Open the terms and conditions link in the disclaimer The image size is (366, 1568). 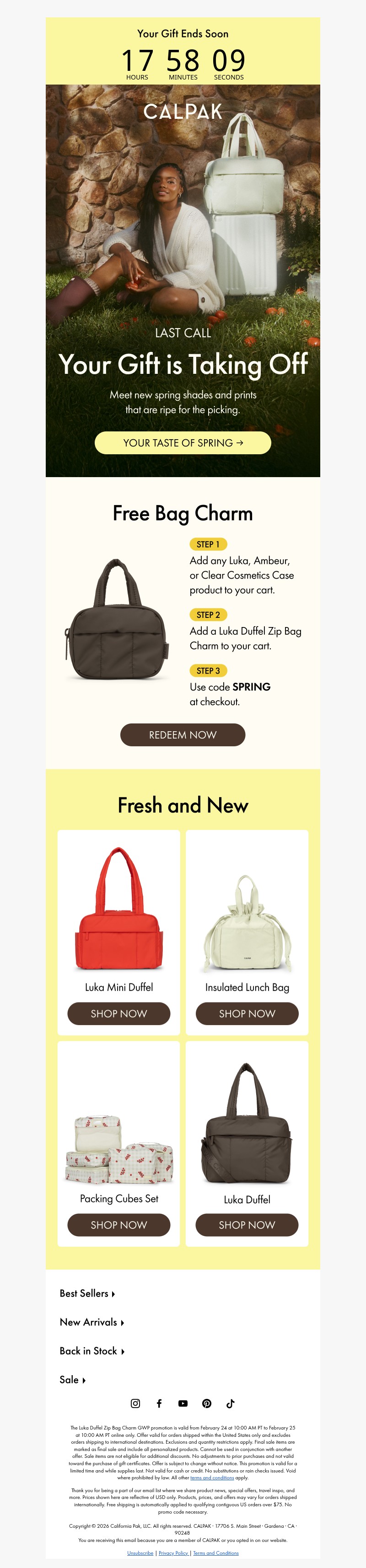[212, 1478]
